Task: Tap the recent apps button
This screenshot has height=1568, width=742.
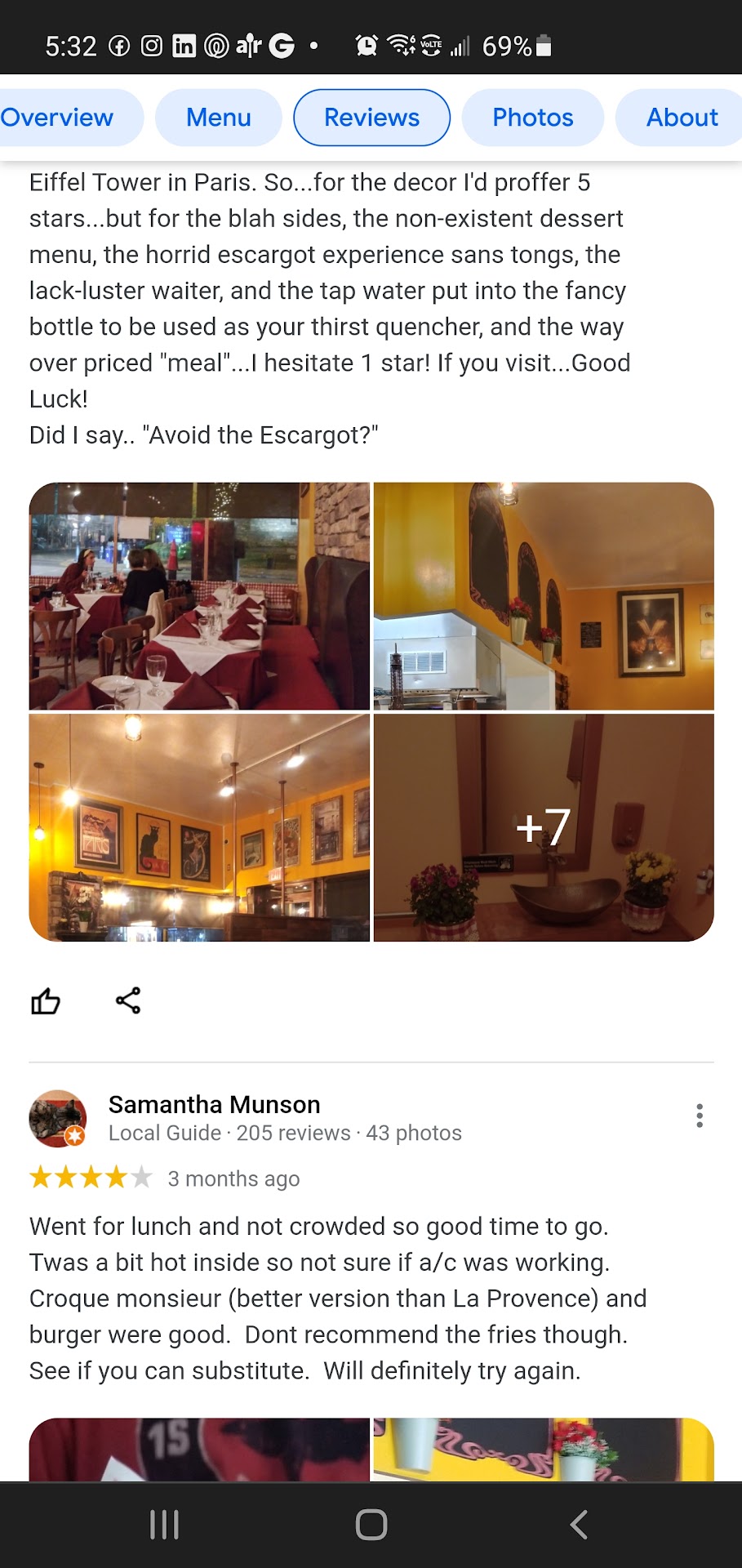Action: [x=165, y=1522]
